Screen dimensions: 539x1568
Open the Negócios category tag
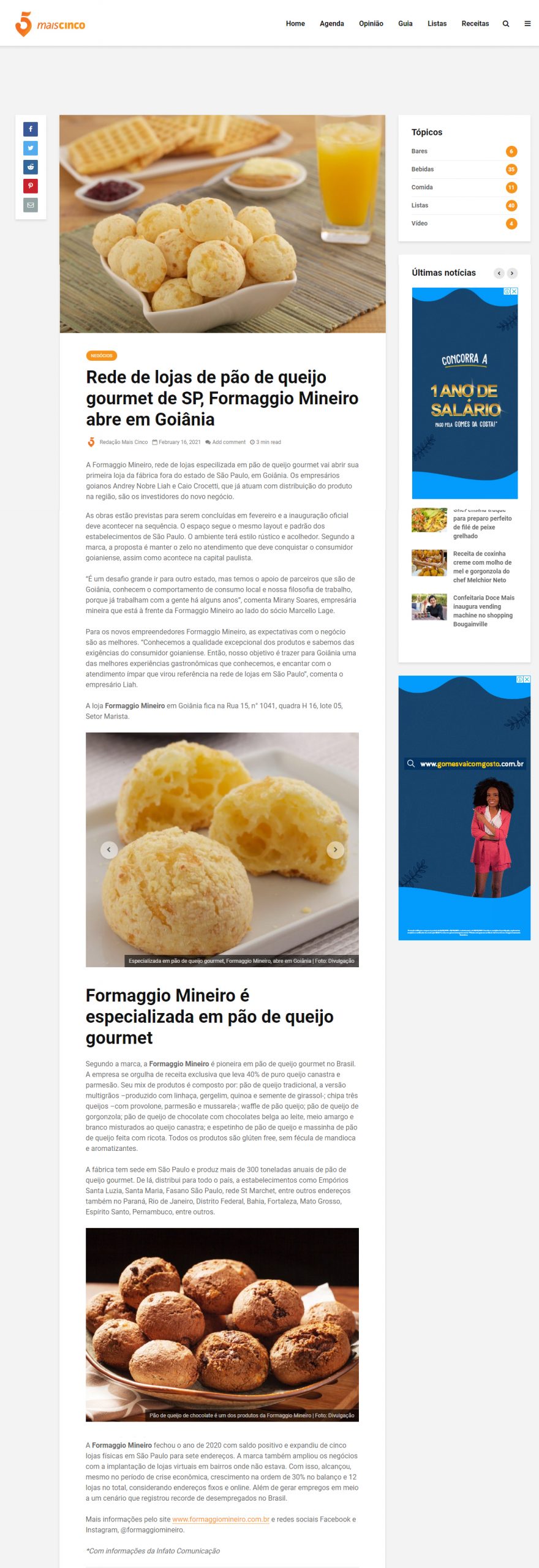point(102,356)
